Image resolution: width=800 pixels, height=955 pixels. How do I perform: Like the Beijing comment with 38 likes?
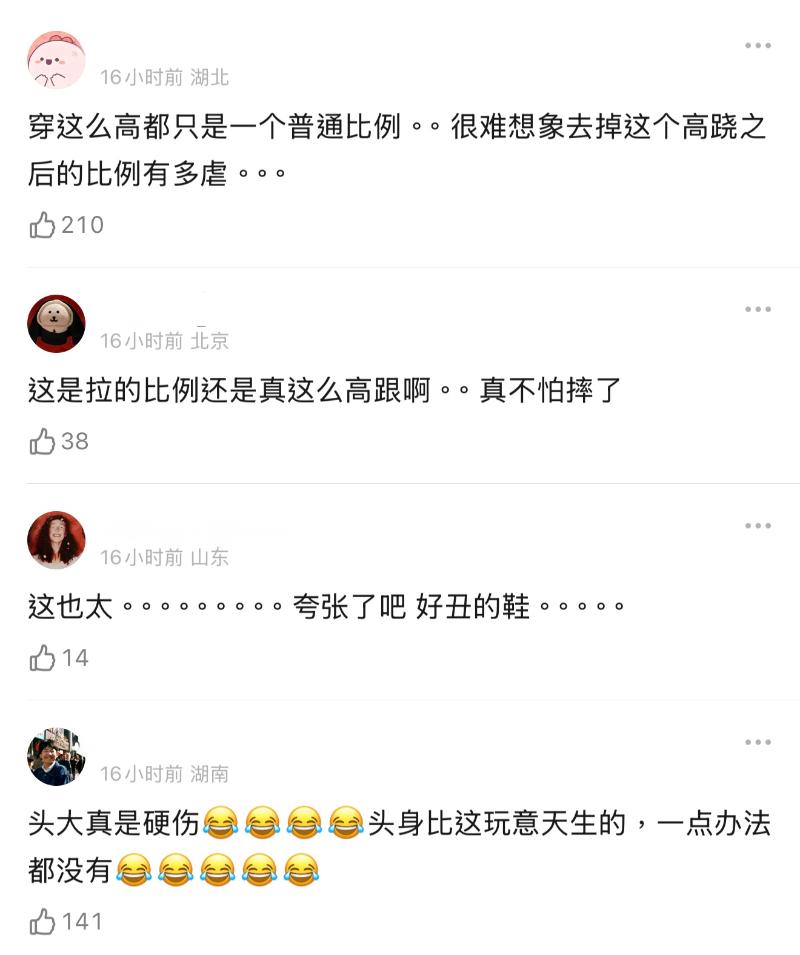[43, 442]
